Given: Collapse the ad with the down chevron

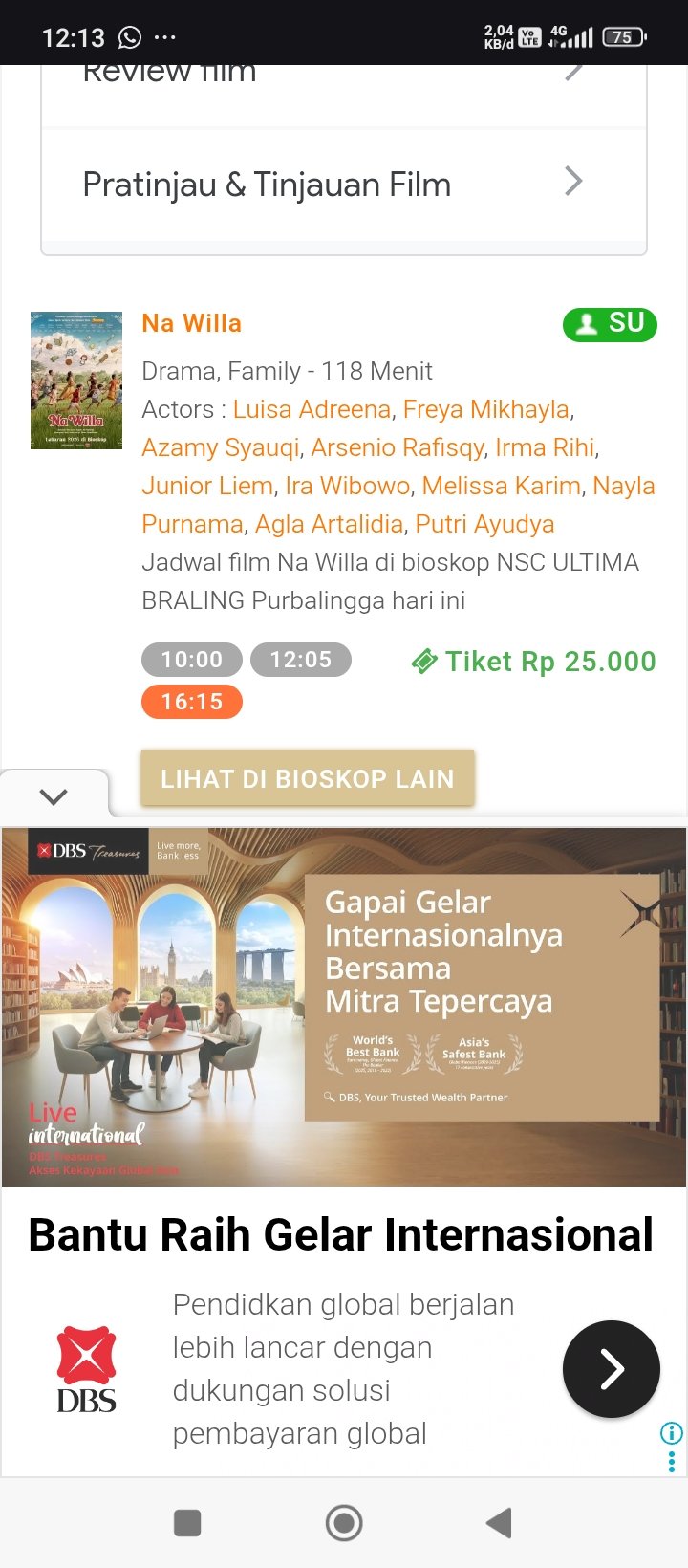Looking at the screenshot, I should tap(54, 796).
